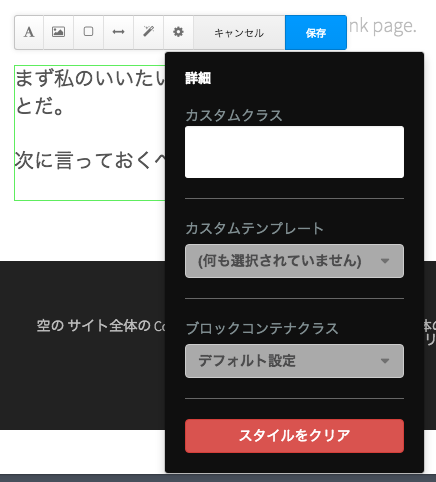
Task: Tap the magic wand tool
Action: point(148,32)
